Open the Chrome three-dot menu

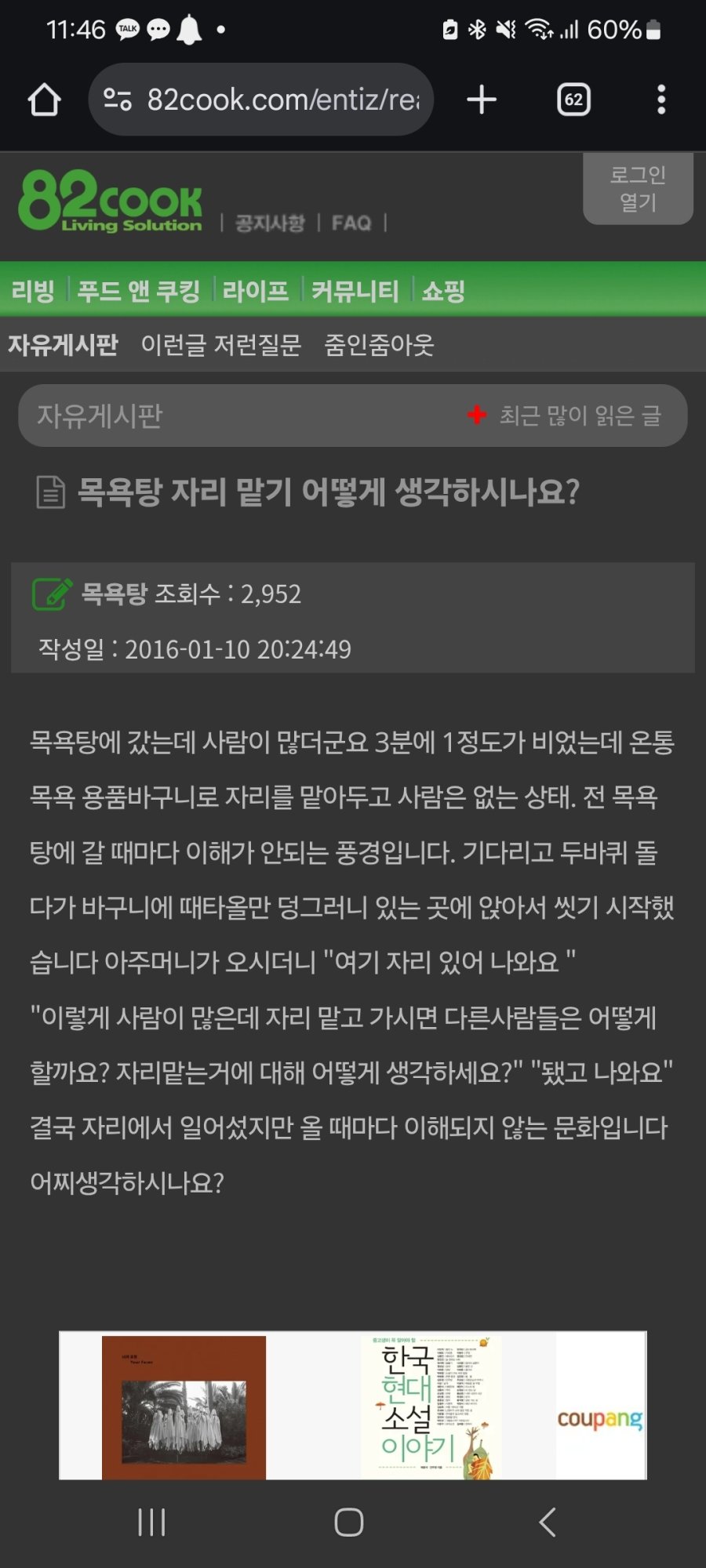click(663, 100)
